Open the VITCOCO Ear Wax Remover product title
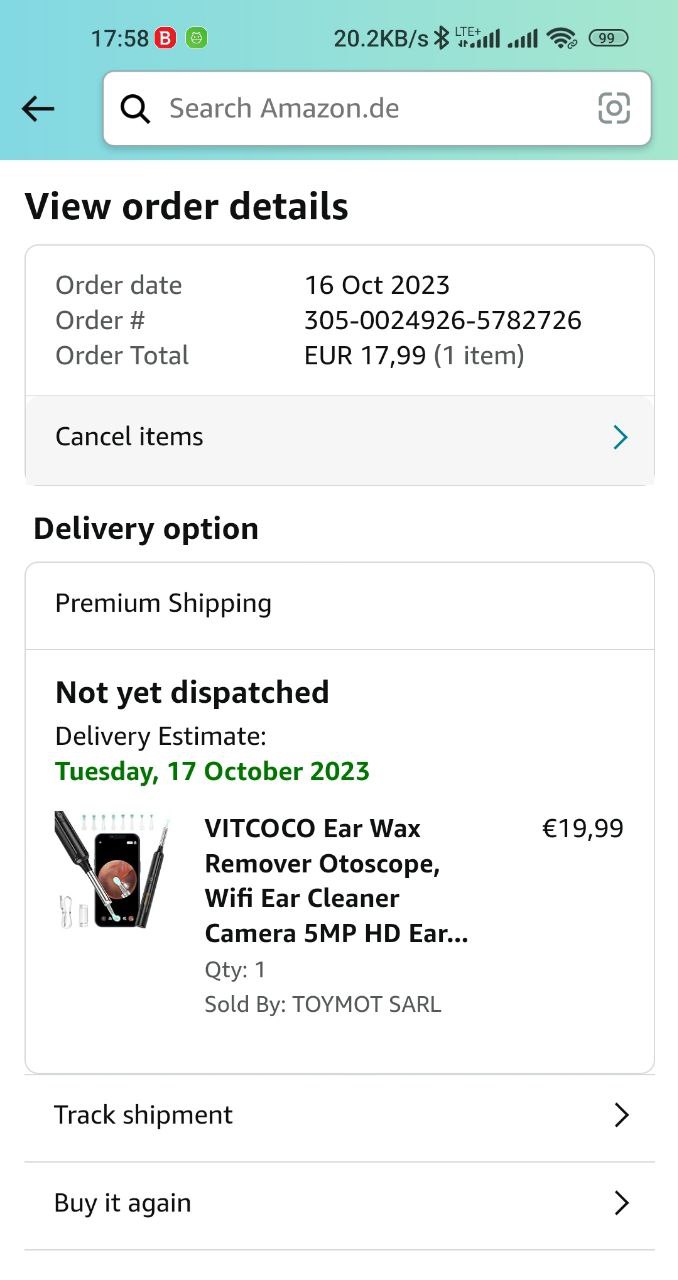 [336, 881]
